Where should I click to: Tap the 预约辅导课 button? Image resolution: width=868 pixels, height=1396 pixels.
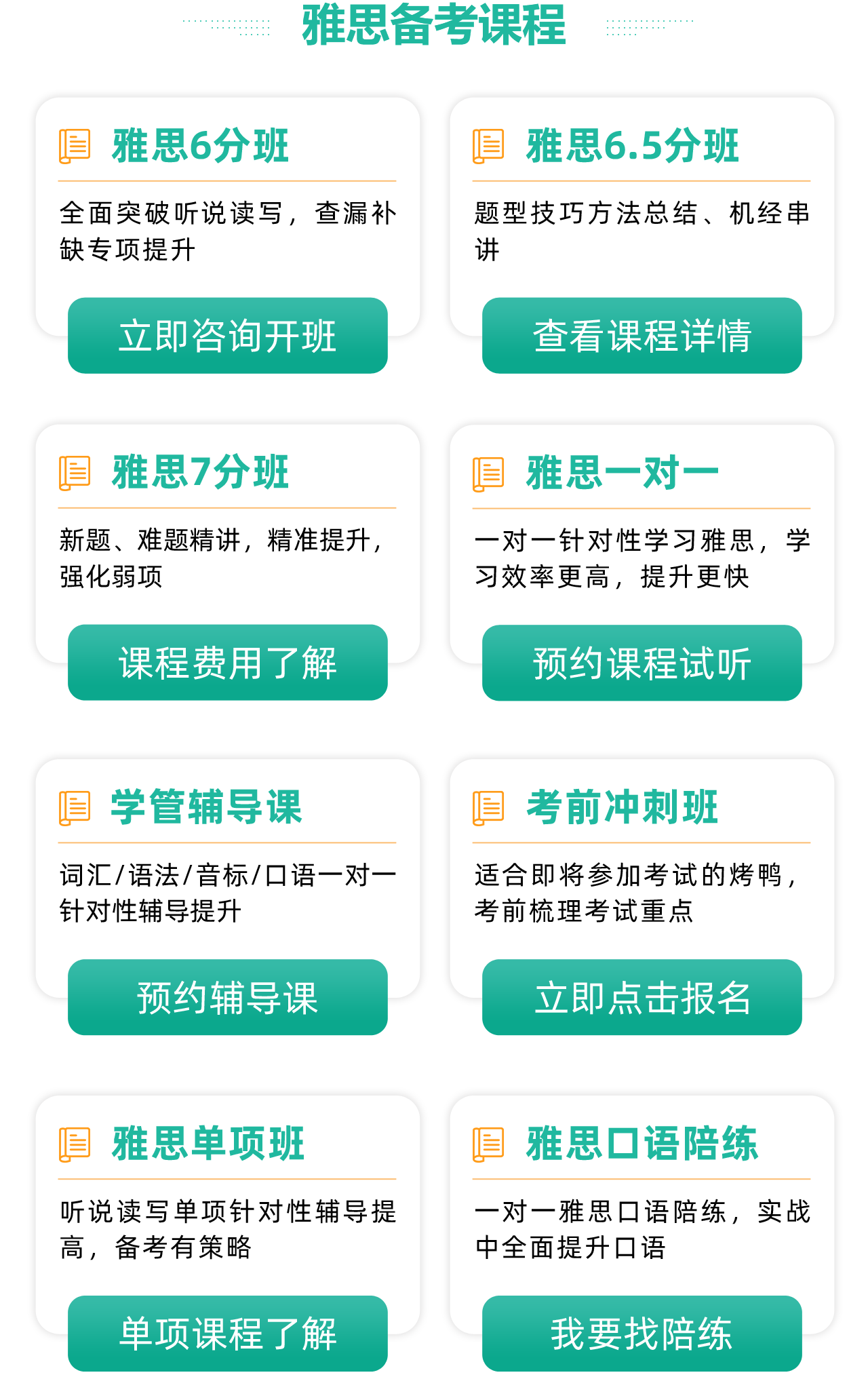pos(227,997)
